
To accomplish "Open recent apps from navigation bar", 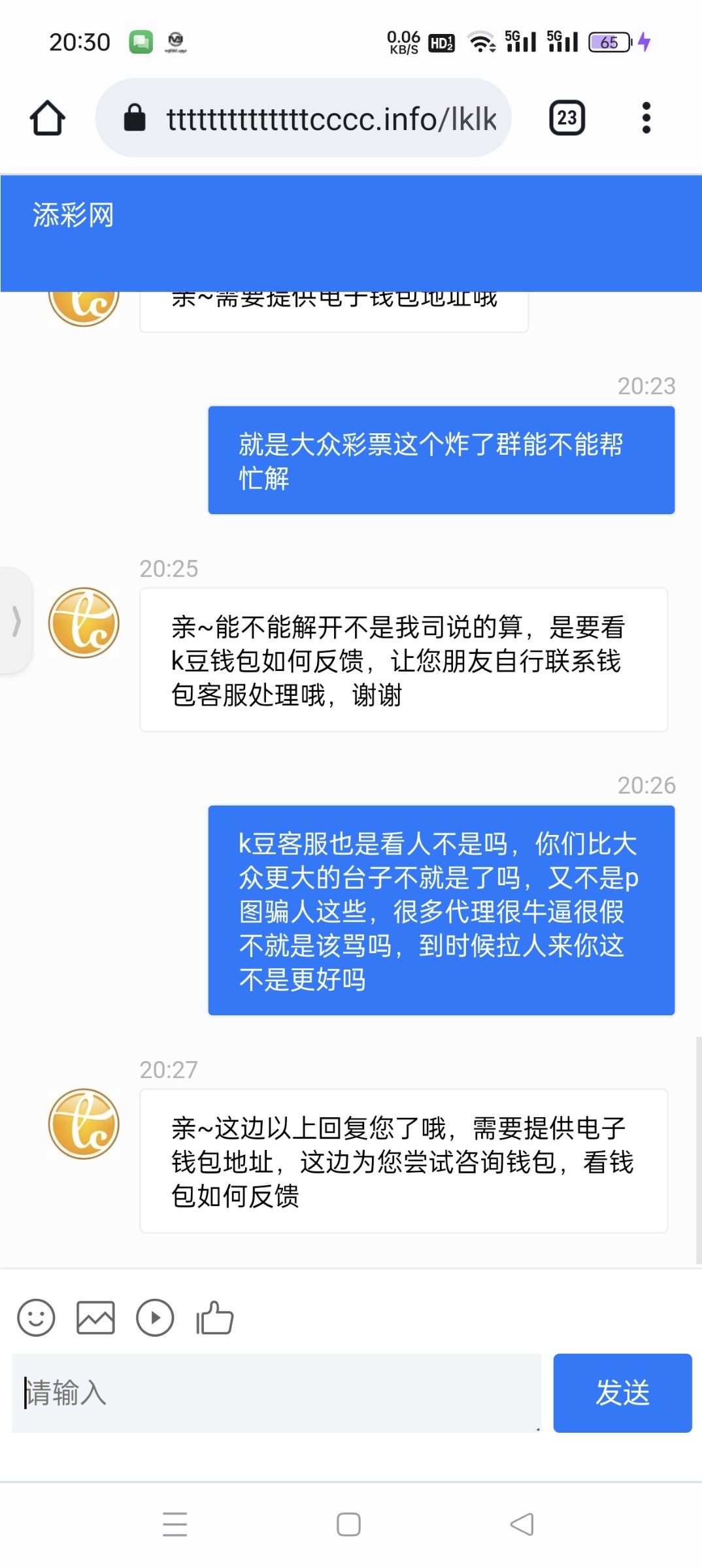I will tap(175, 1524).
